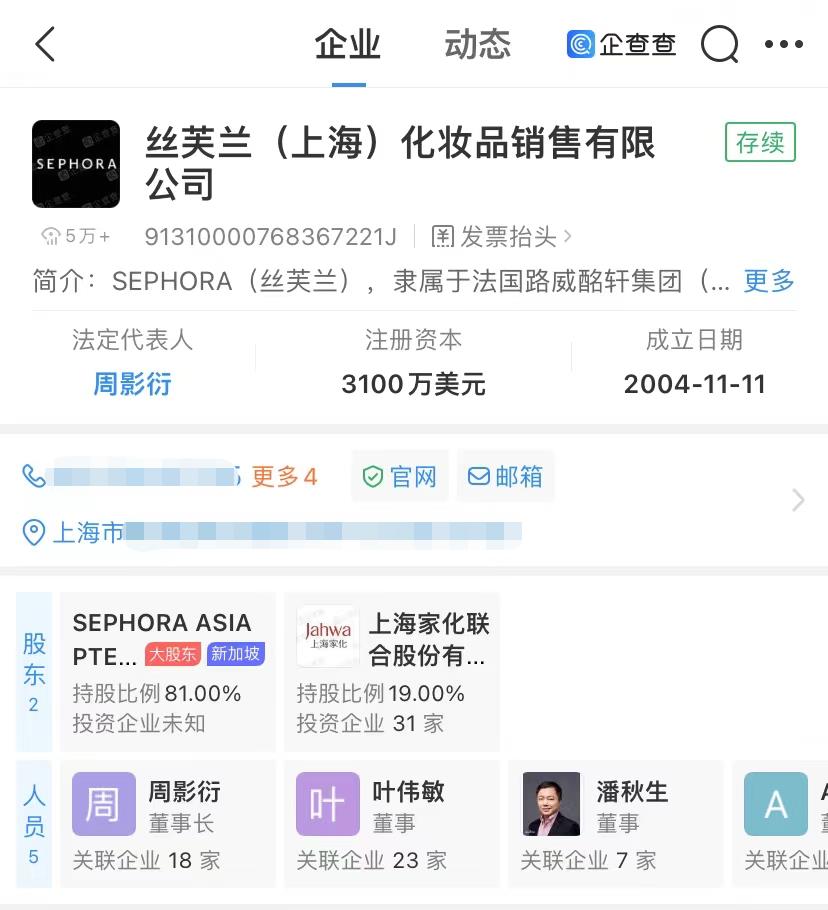View director 叶伟敏 personnel card
Image resolution: width=828 pixels, height=910 pixels.
pos(391,824)
